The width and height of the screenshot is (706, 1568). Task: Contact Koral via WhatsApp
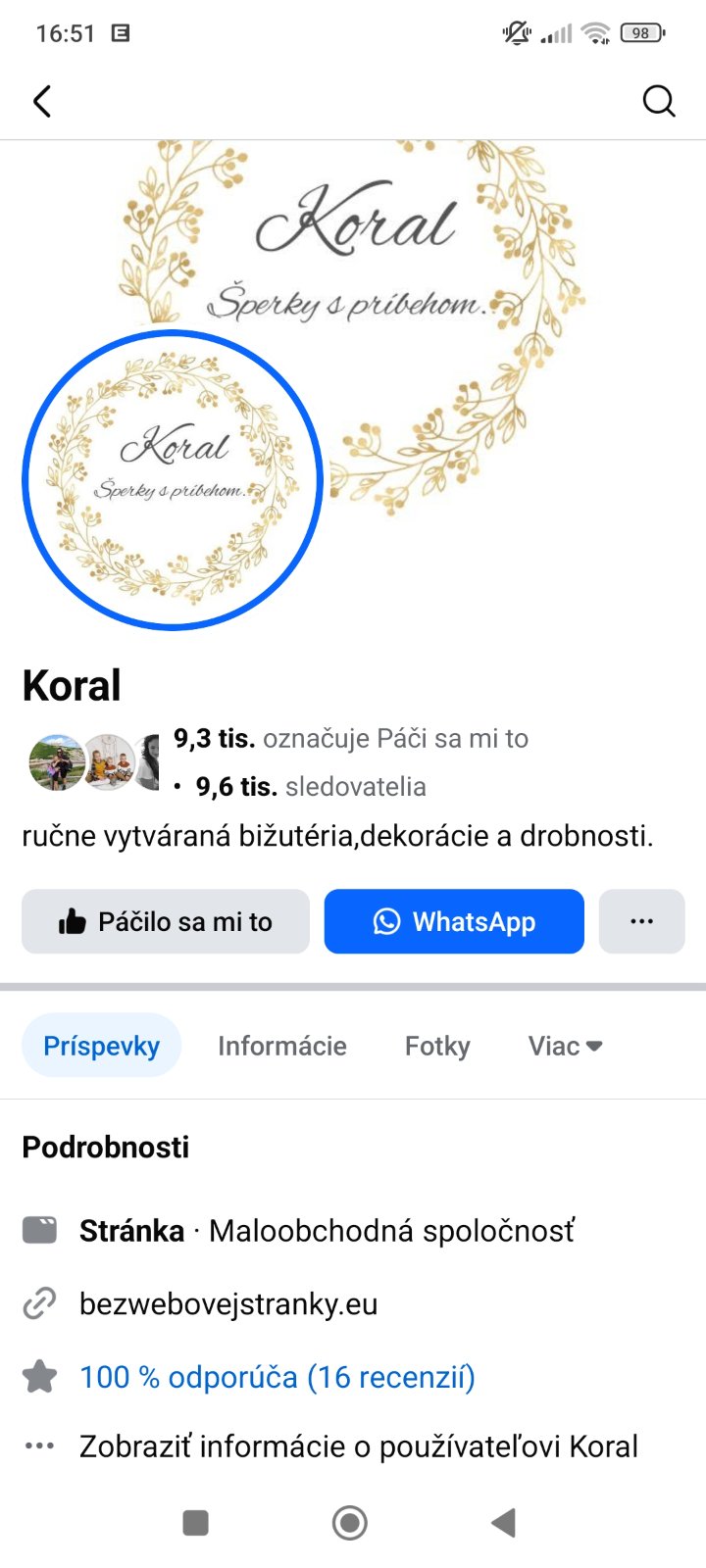[454, 921]
